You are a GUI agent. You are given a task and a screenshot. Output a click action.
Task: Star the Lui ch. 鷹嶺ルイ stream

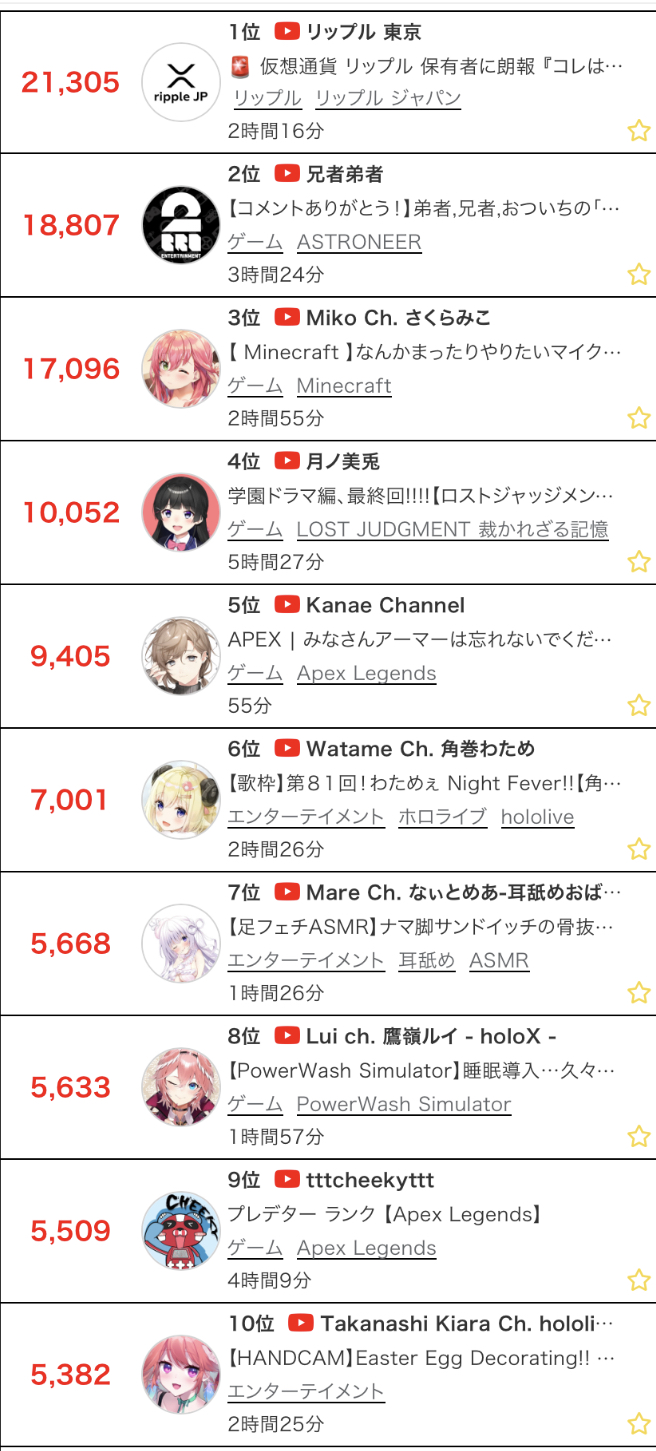(638, 1136)
